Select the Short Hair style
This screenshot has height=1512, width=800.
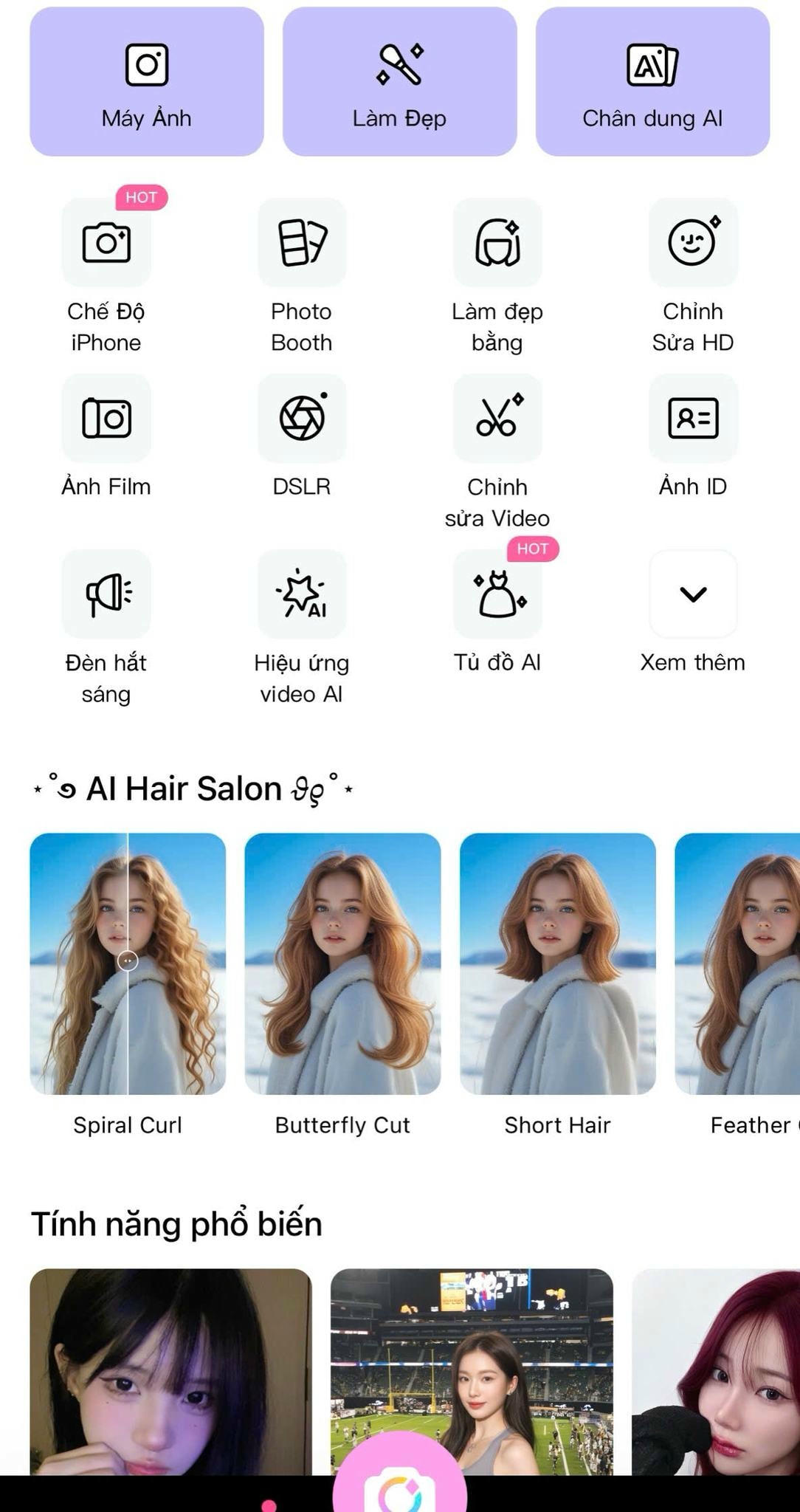click(557, 963)
